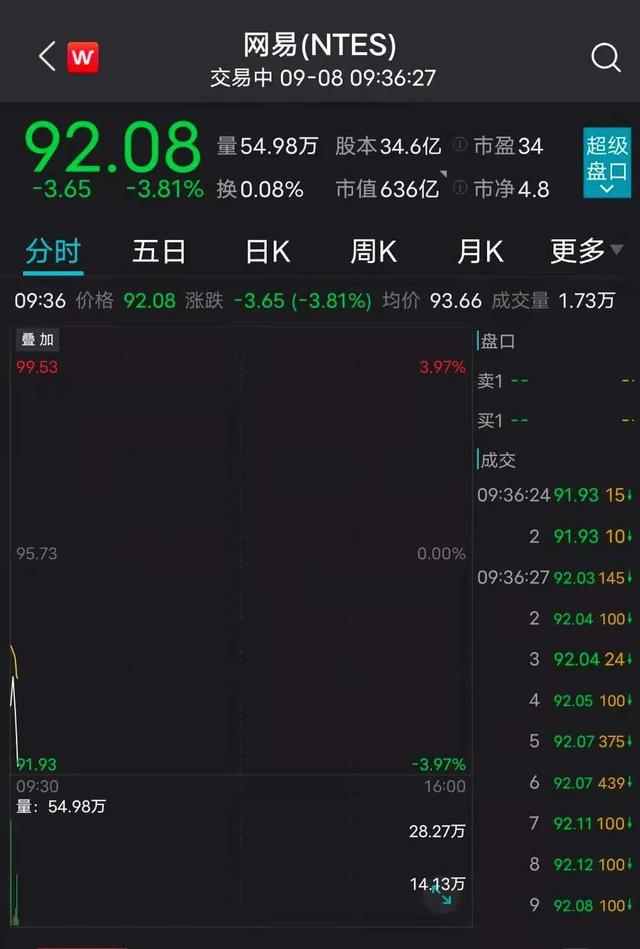Viewport: 640px width, 949px height.
Task: Go back using the top-left arrow
Action: tap(46, 57)
